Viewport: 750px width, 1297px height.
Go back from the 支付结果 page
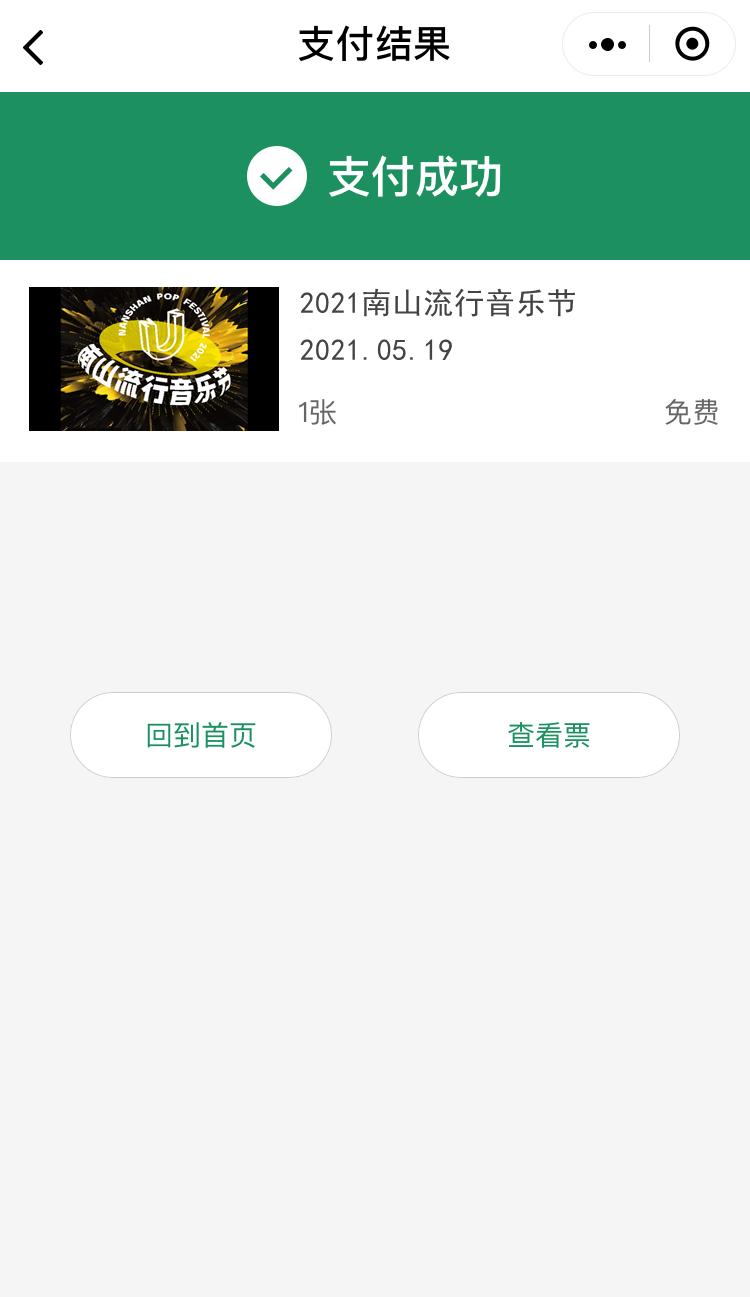[x=34, y=47]
